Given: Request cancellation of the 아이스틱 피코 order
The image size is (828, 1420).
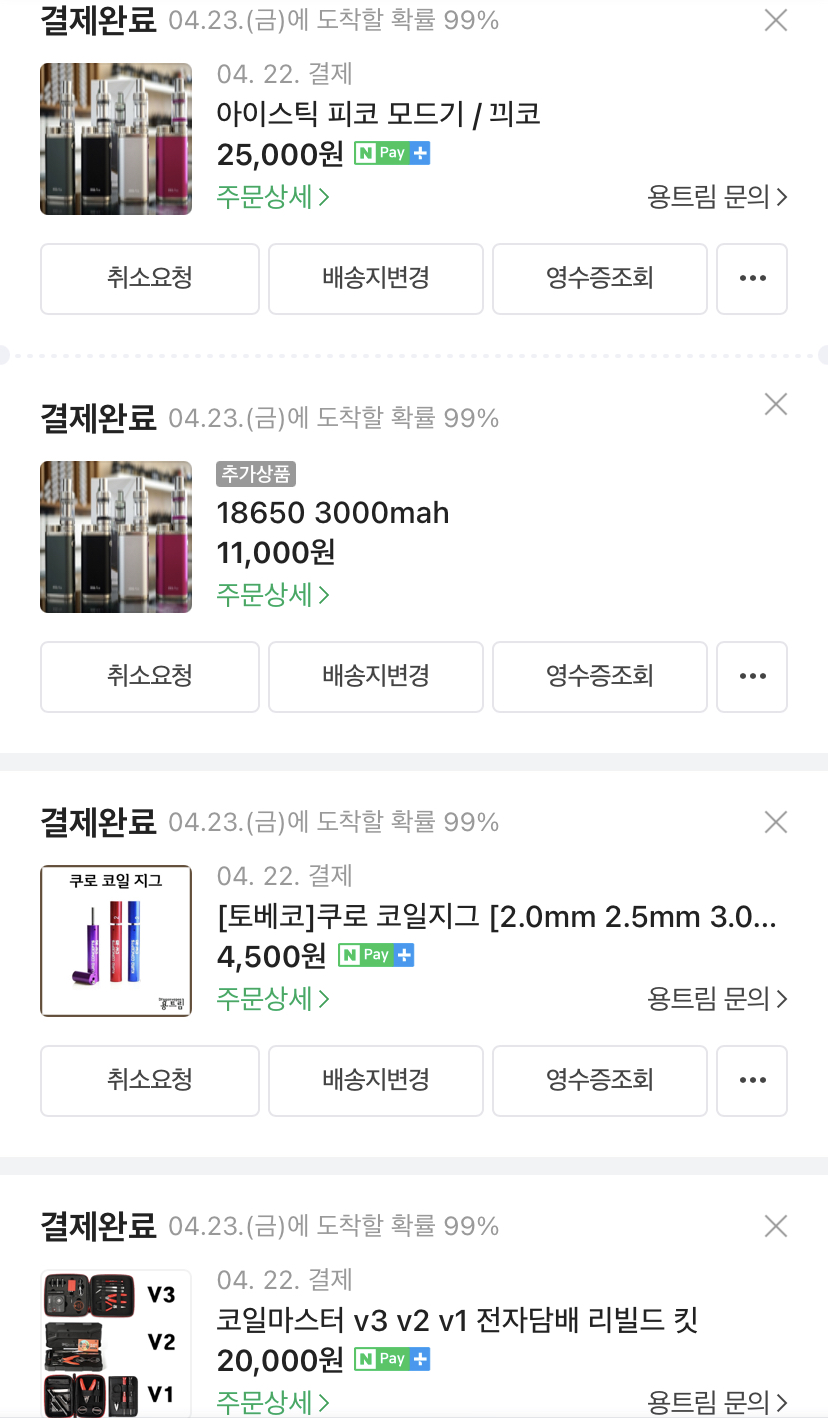Looking at the screenshot, I should (x=150, y=279).
